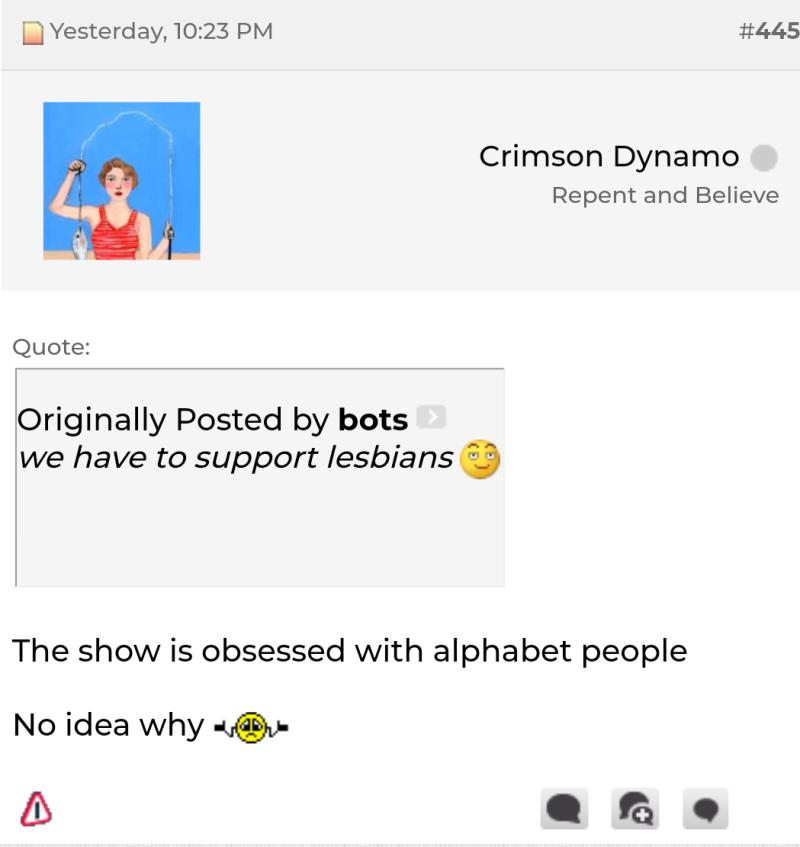Add this post to multi-quote

636,809
